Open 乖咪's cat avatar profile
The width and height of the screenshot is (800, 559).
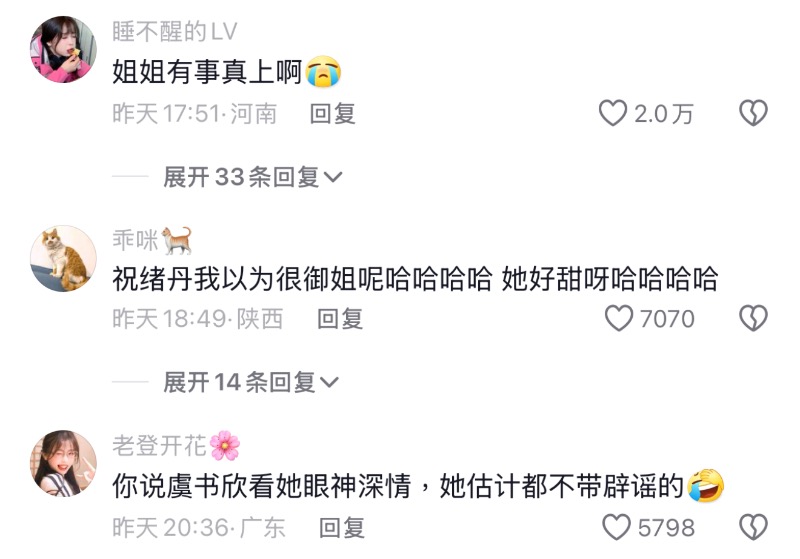tap(64, 258)
